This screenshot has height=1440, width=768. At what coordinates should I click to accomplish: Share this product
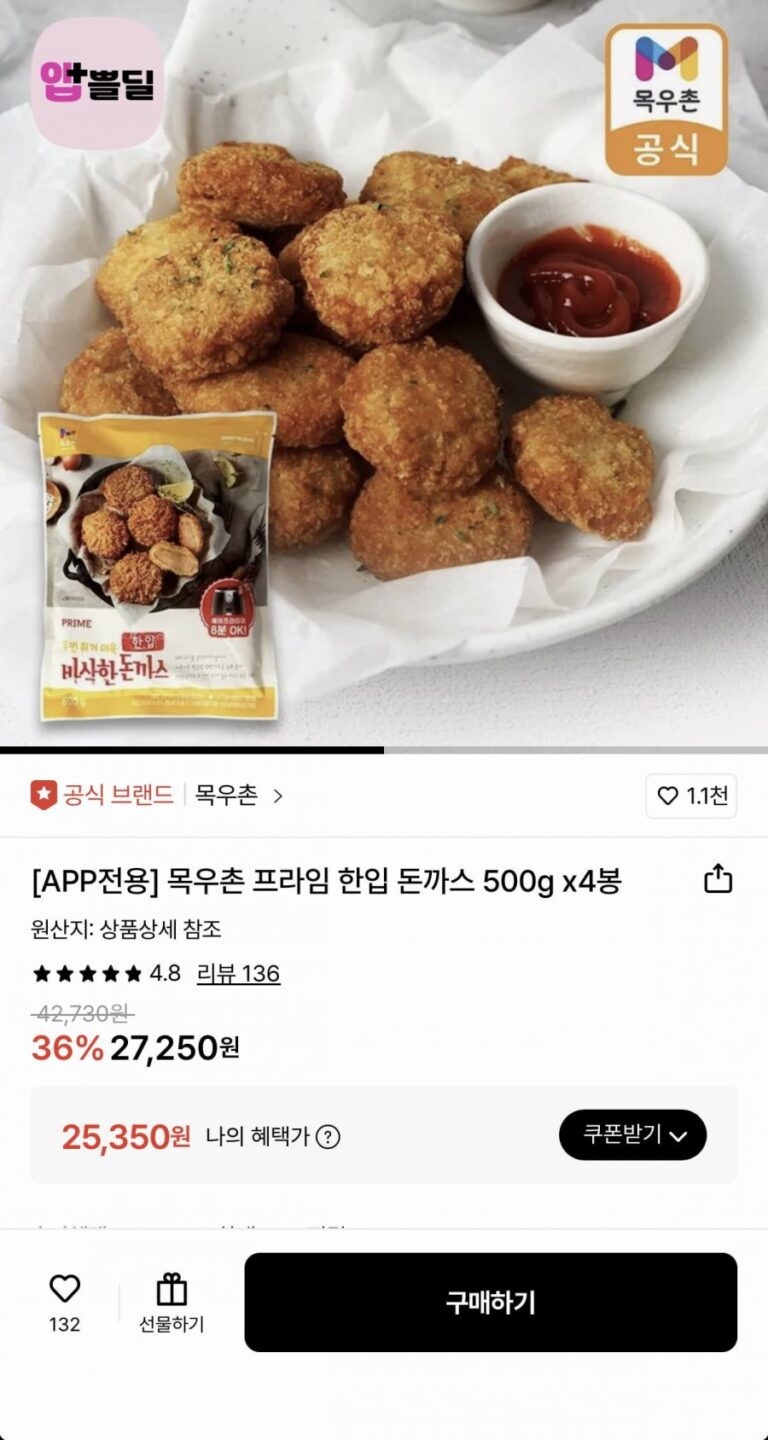tap(718, 880)
